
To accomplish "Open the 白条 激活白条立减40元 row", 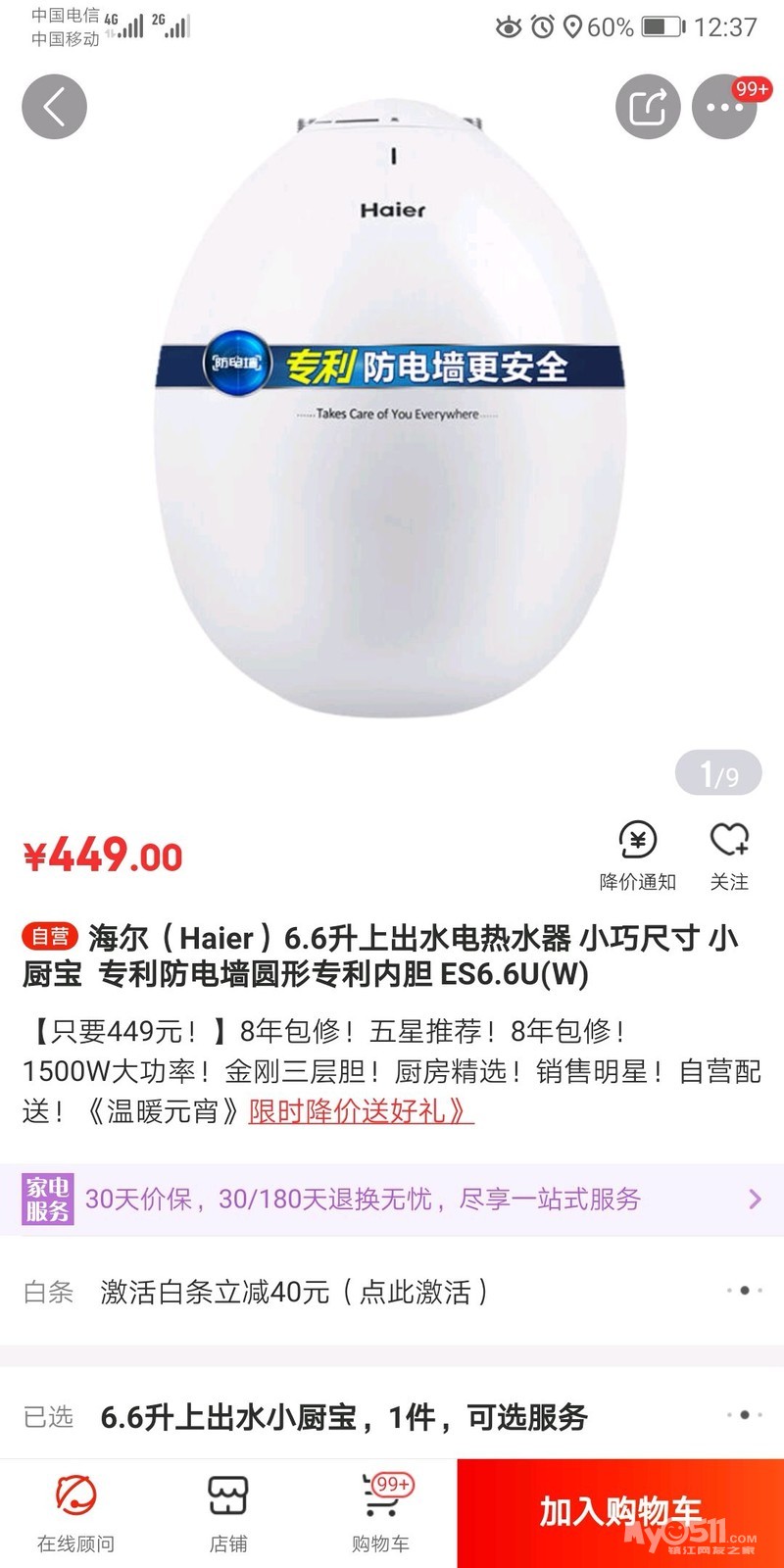I will 392,1292.
